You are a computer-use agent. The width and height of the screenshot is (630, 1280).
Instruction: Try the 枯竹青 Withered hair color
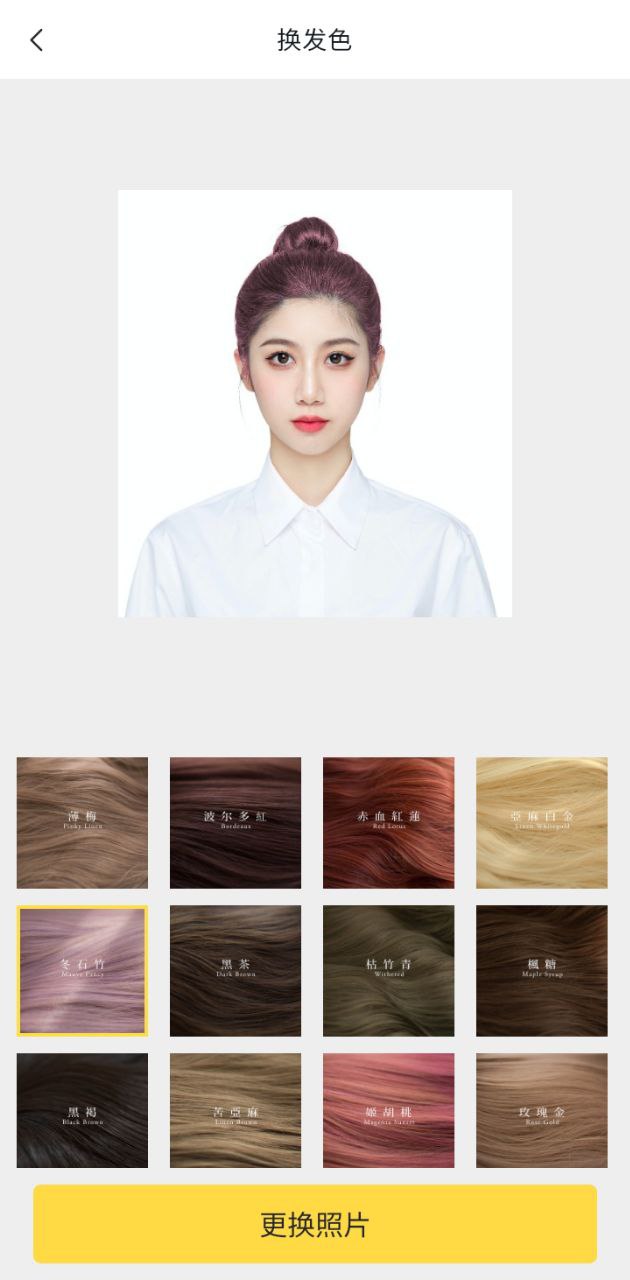pyautogui.click(x=388, y=970)
